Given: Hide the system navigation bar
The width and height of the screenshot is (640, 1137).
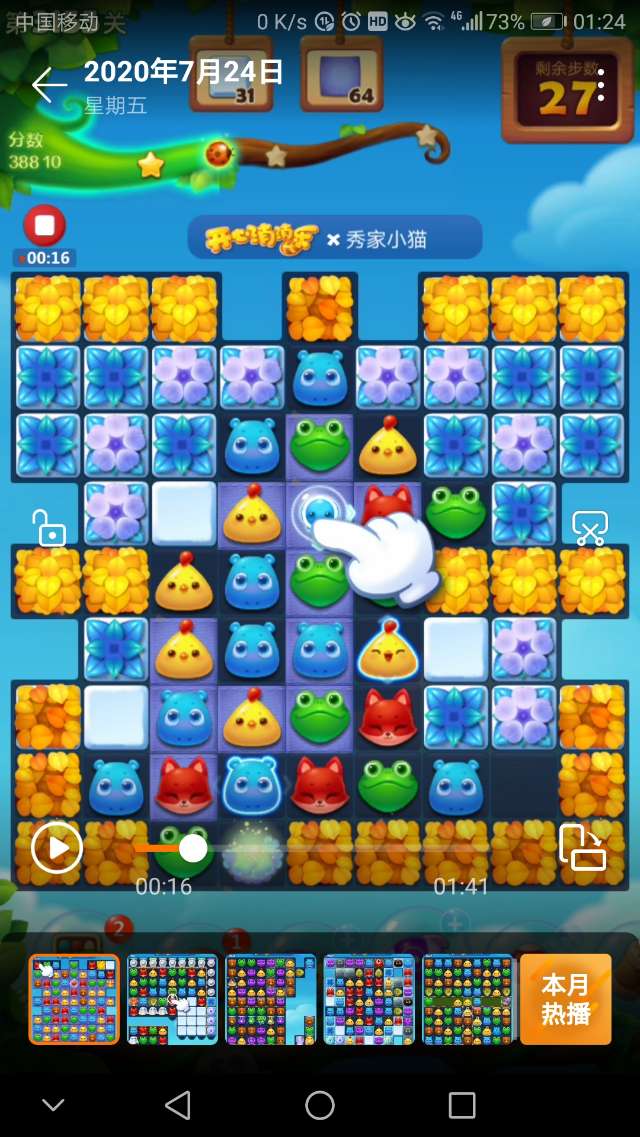Looking at the screenshot, I should click(x=53, y=1105).
